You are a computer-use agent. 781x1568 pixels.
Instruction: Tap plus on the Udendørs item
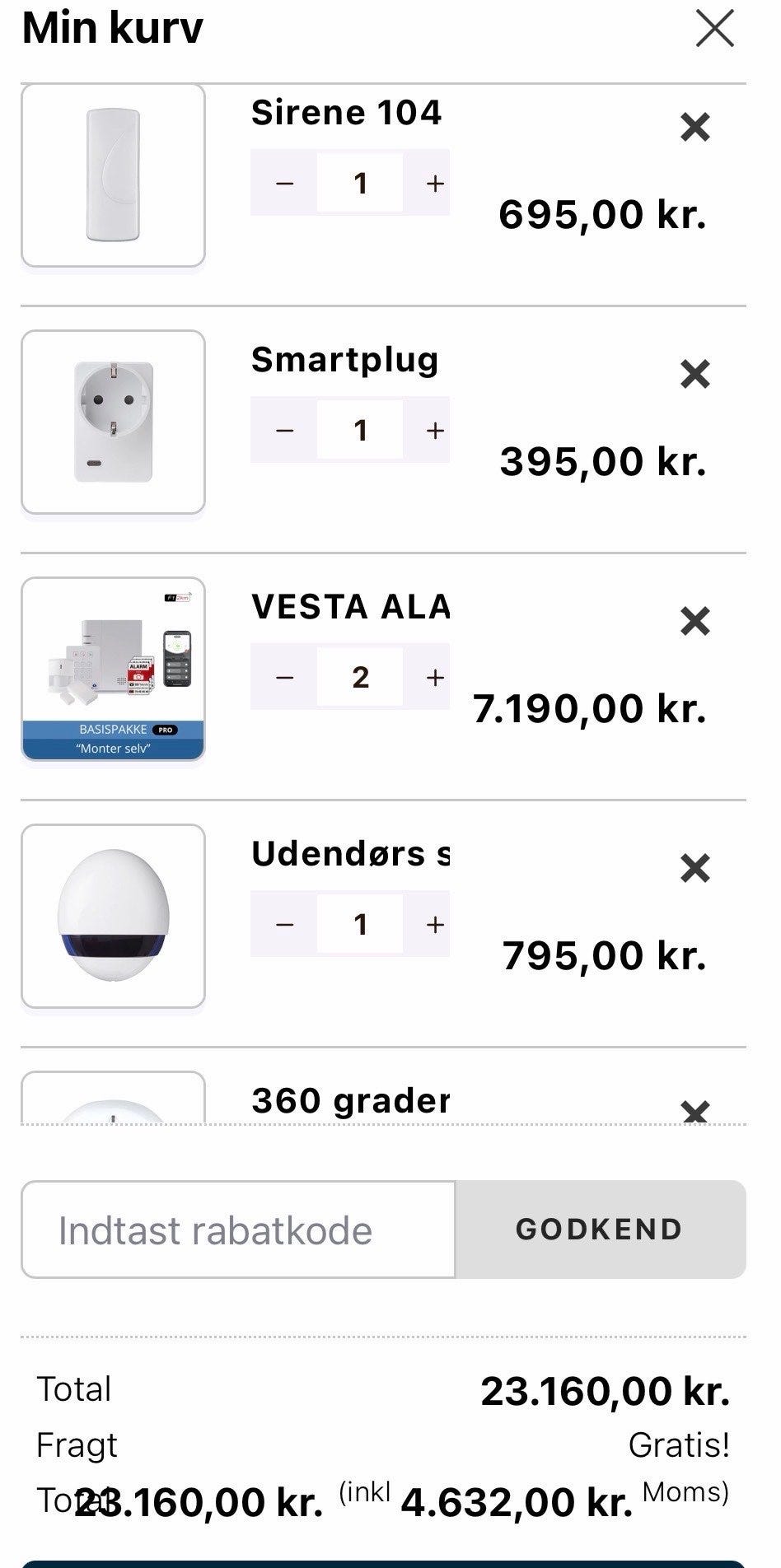(x=435, y=924)
